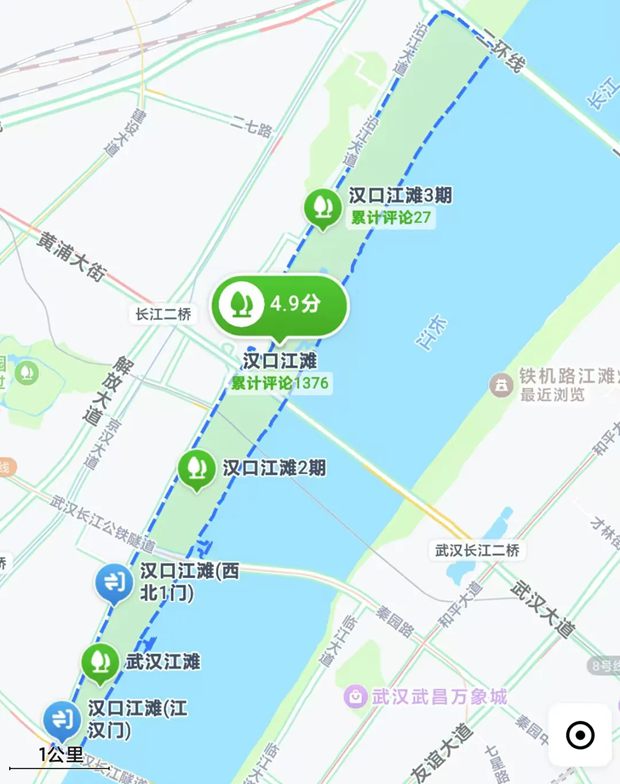Open the 汉口江滩(江汉门) entrance marker

point(62,719)
